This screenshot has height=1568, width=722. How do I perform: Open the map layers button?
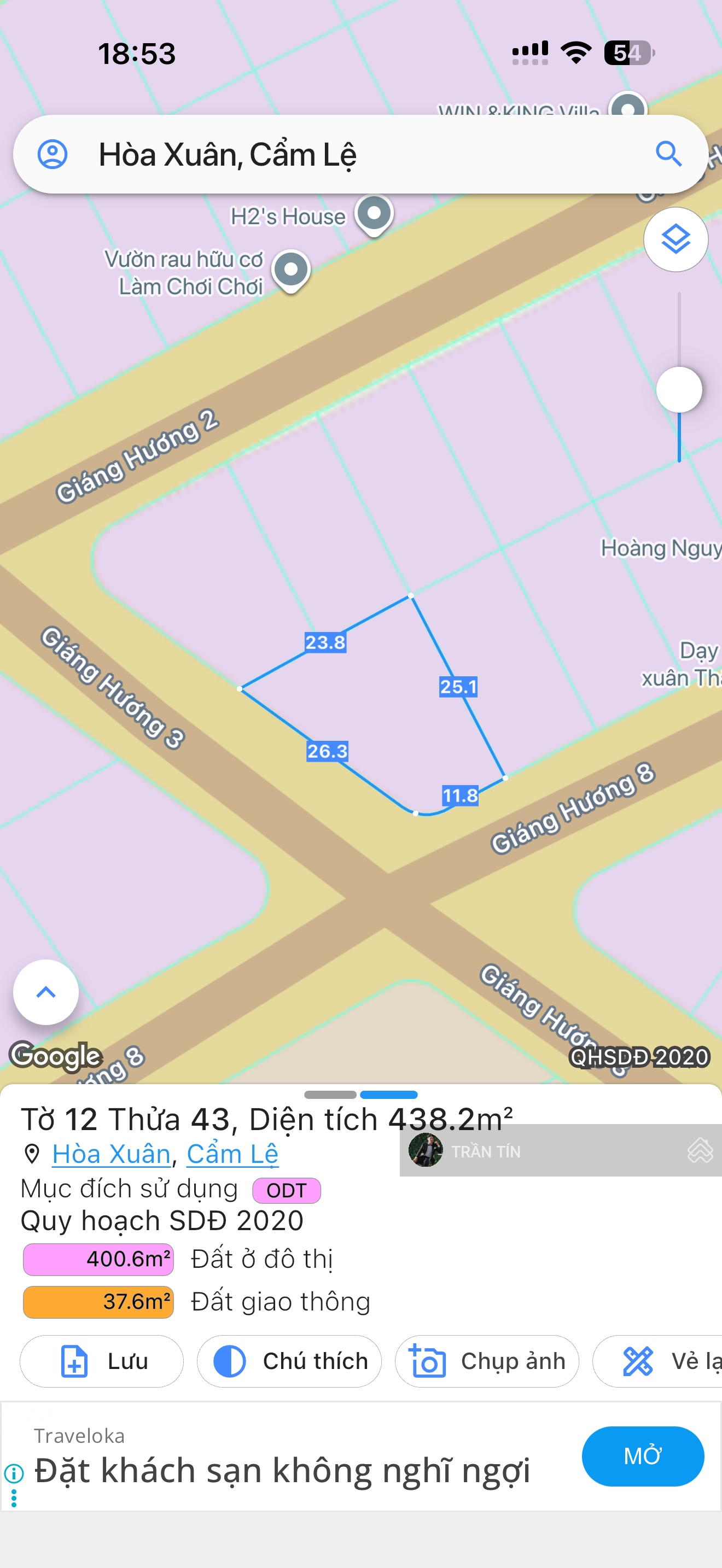click(x=675, y=239)
